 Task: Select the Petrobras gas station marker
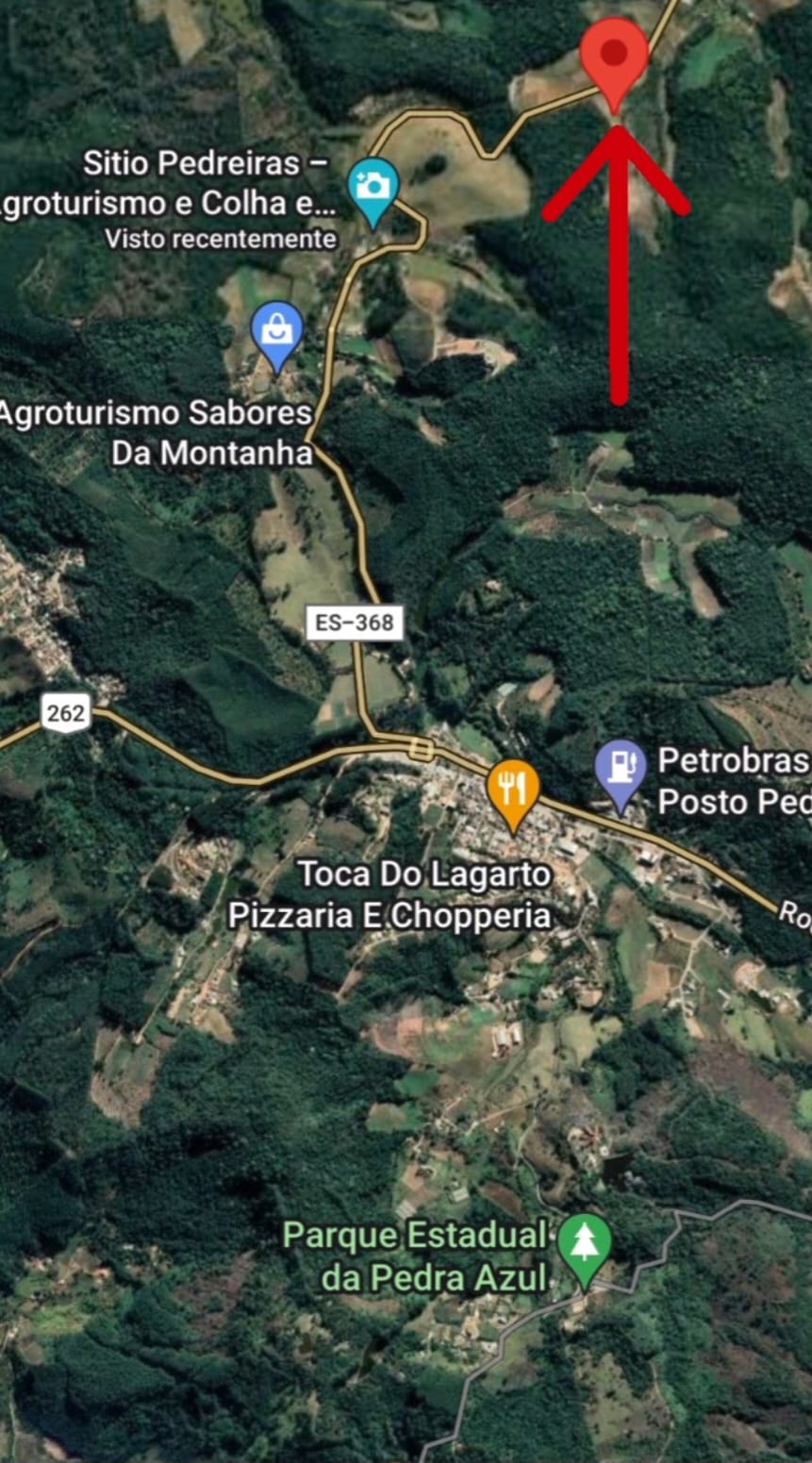[x=621, y=776]
